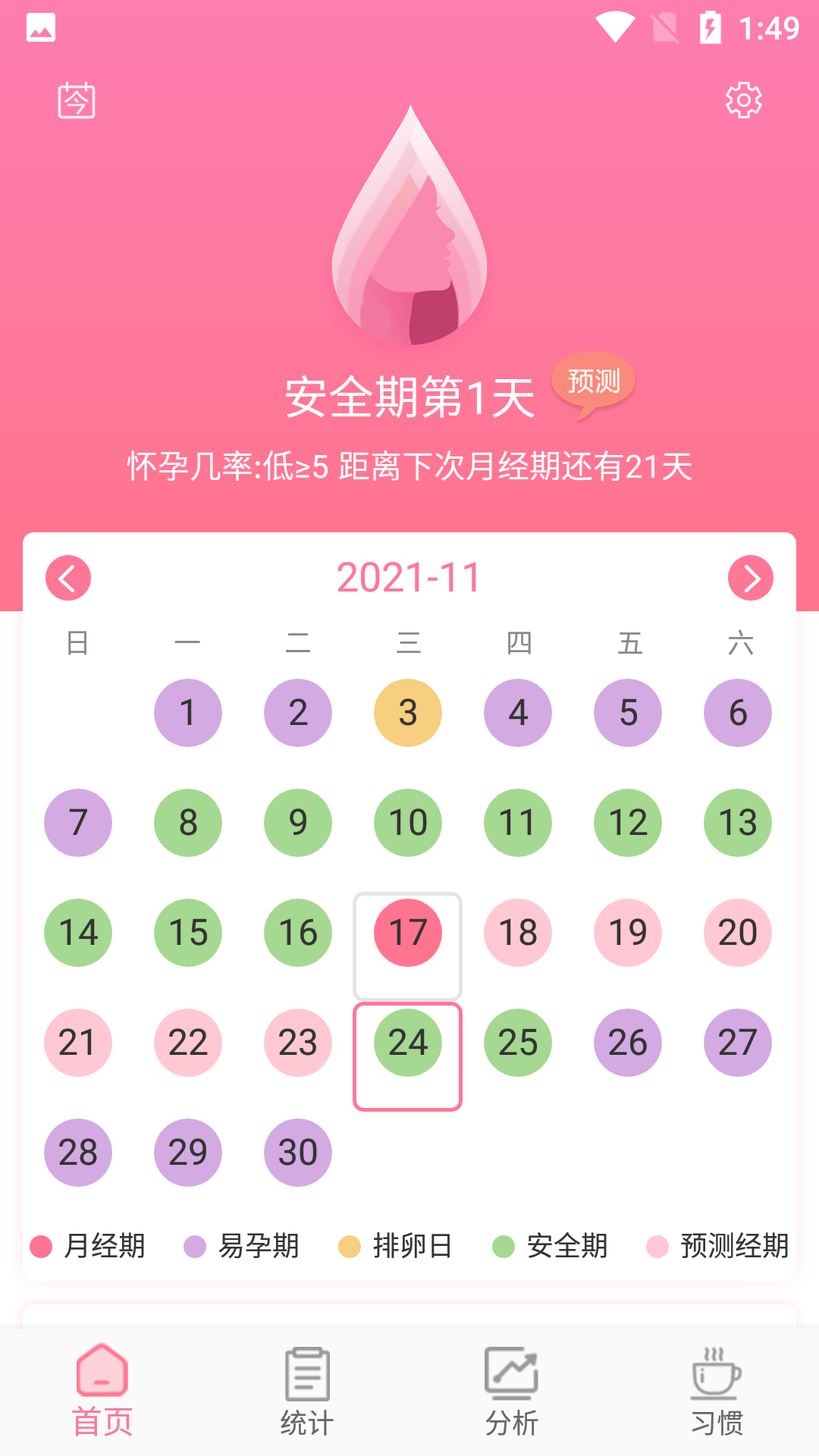Image resolution: width=819 pixels, height=1456 pixels.
Task: Select date 17 on the calendar
Action: (408, 933)
